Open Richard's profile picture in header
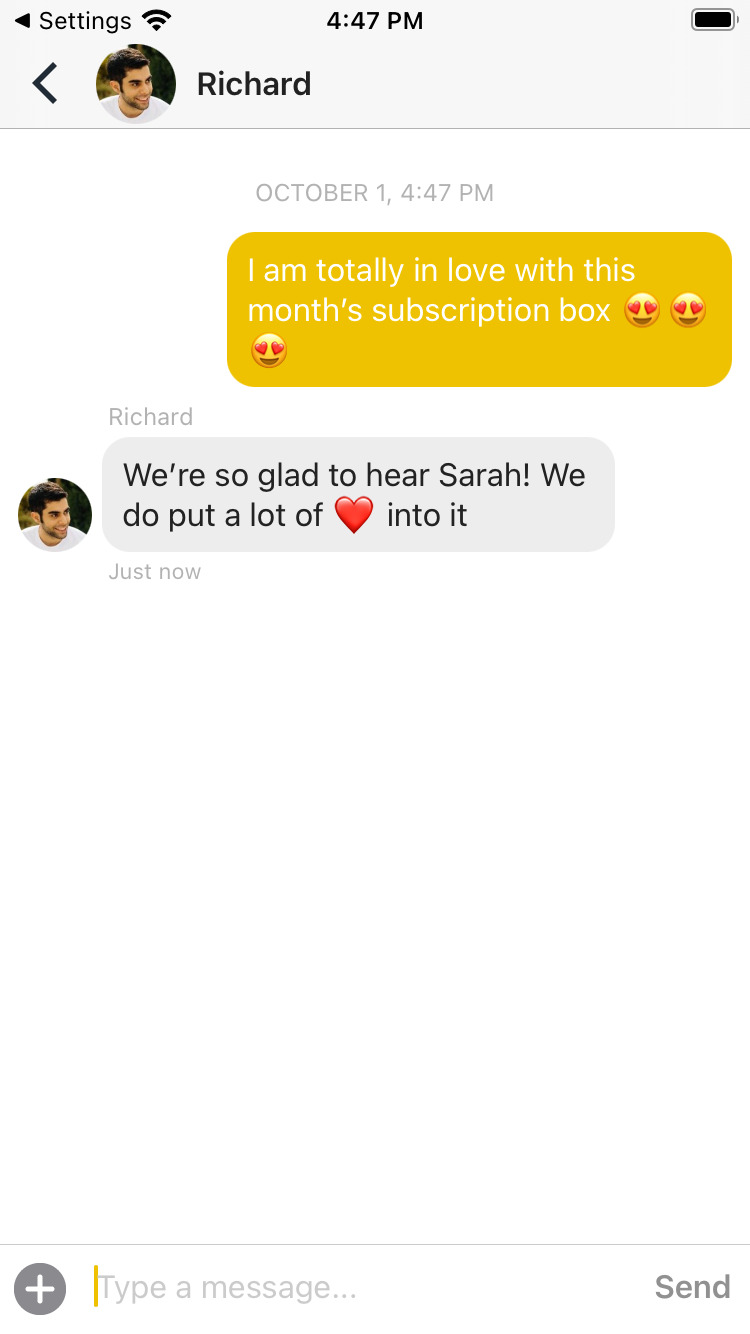The image size is (750, 1334). 136,84
